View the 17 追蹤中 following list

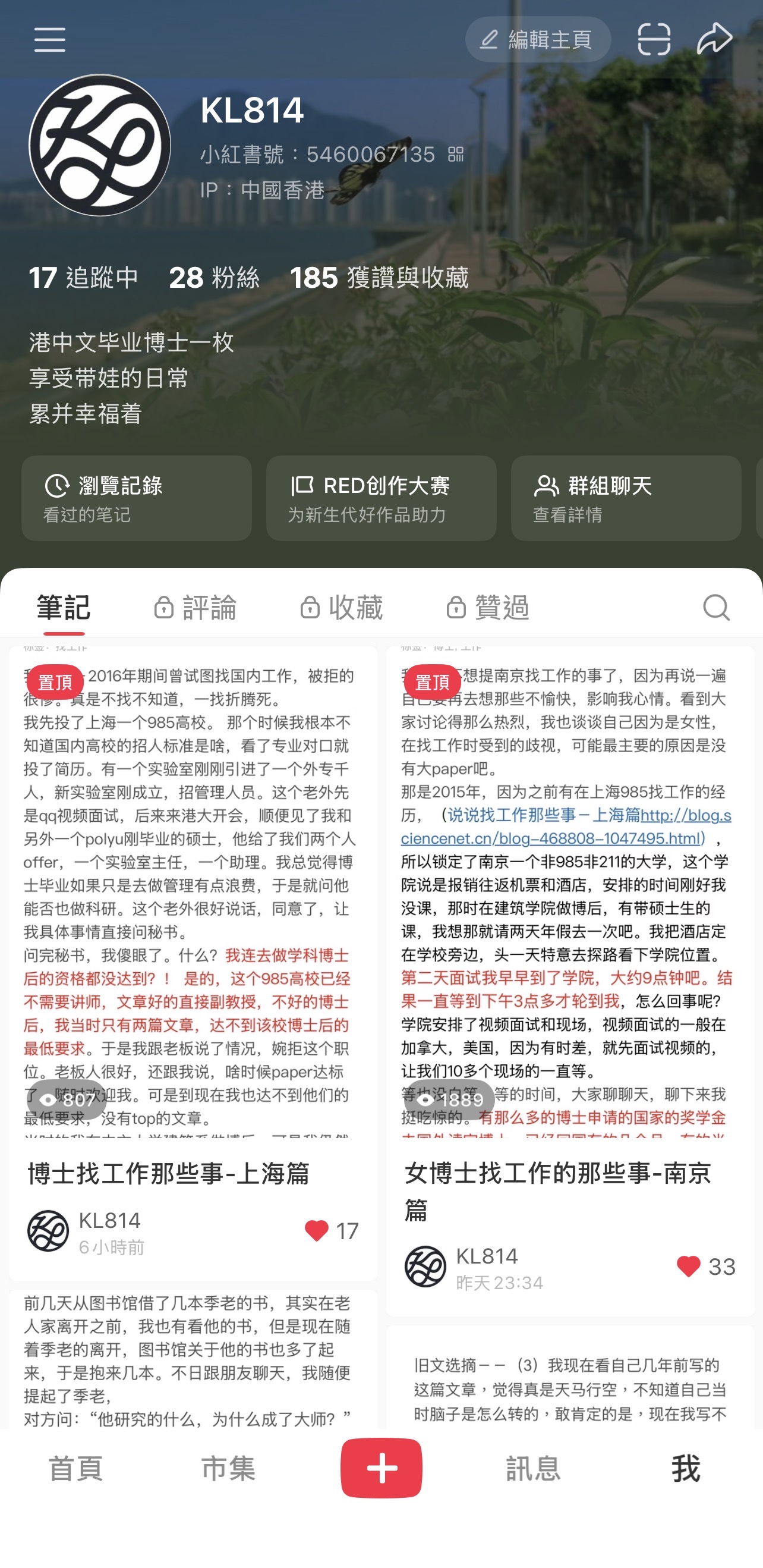(x=84, y=278)
